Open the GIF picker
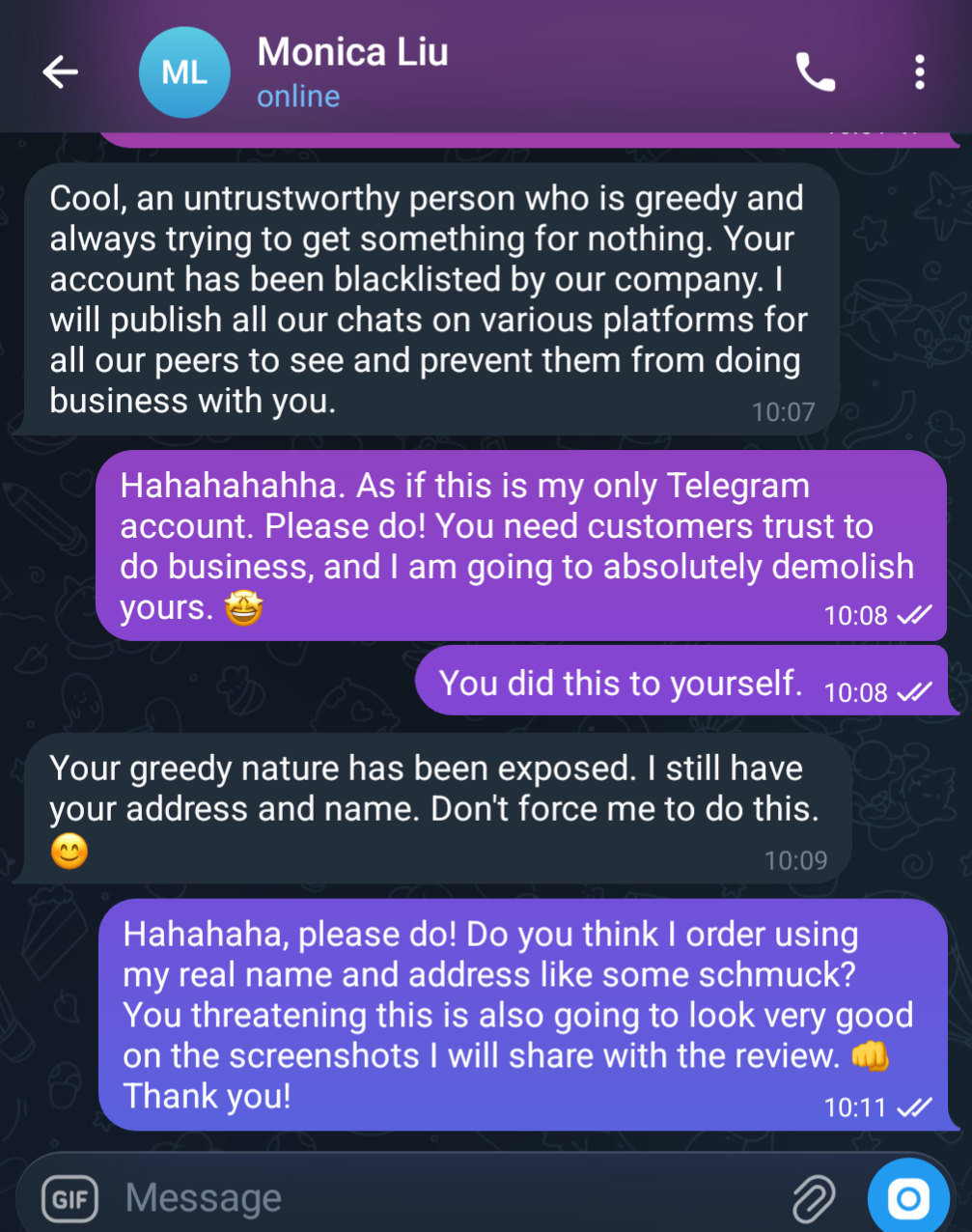This screenshot has width=972, height=1232. pyautogui.click(x=69, y=1199)
